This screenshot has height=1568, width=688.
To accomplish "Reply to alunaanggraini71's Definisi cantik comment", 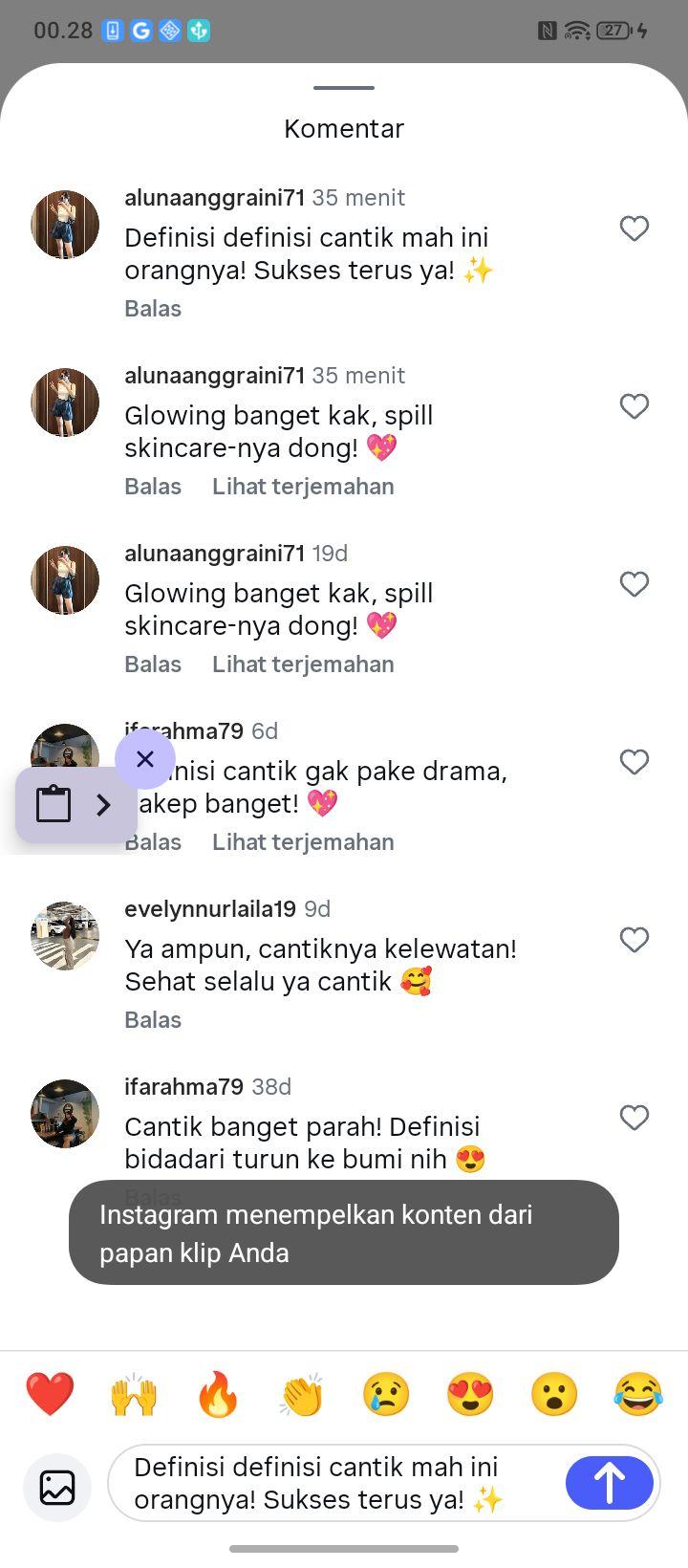I will [x=153, y=308].
